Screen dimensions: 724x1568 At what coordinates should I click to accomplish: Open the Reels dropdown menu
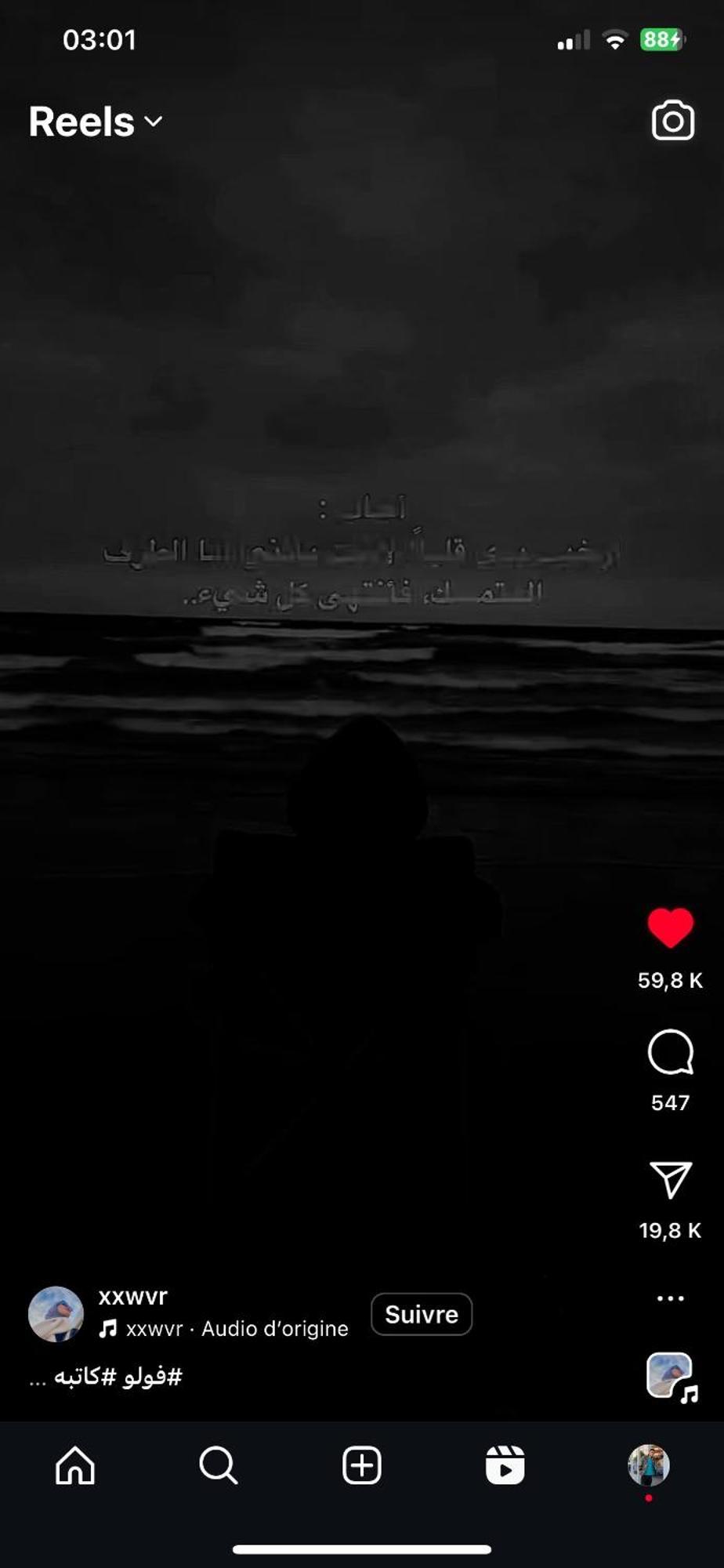96,122
